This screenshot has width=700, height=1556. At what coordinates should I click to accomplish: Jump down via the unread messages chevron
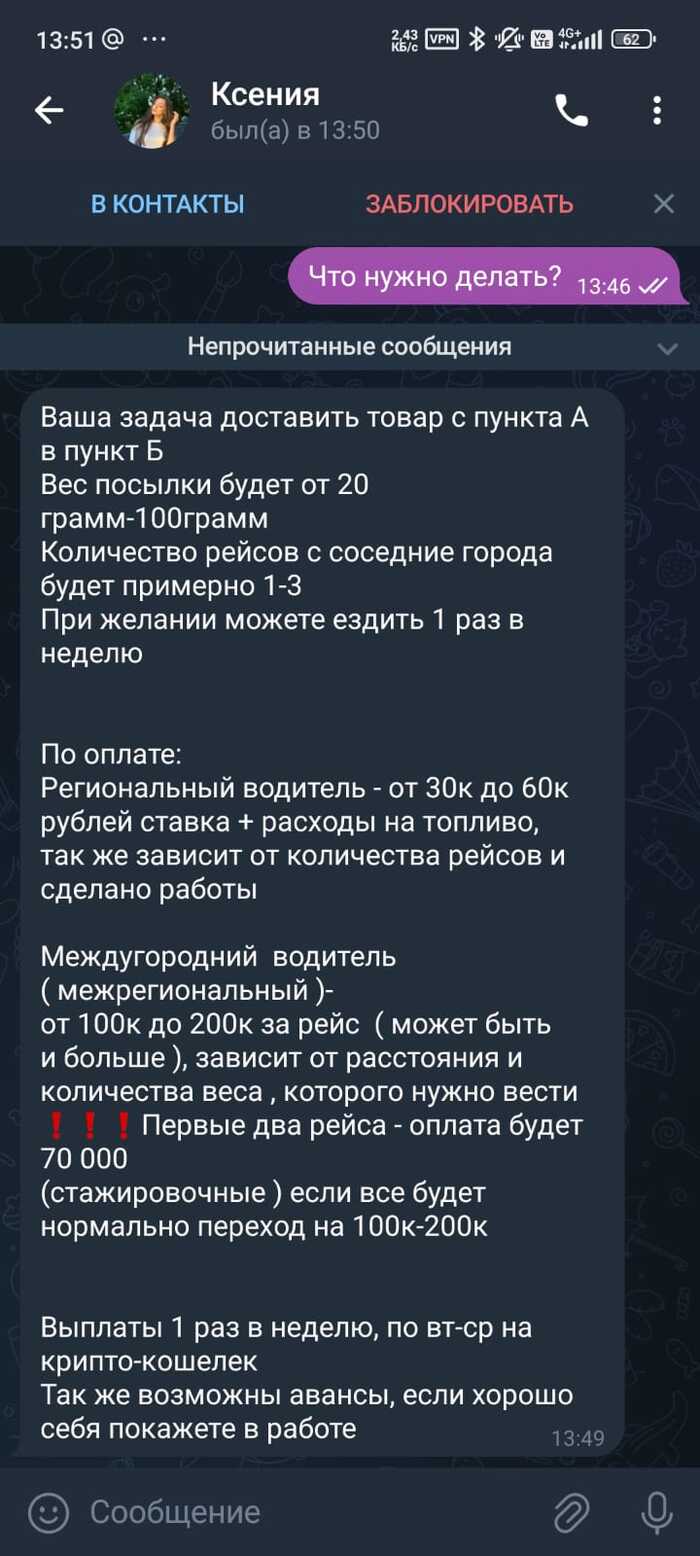667,348
